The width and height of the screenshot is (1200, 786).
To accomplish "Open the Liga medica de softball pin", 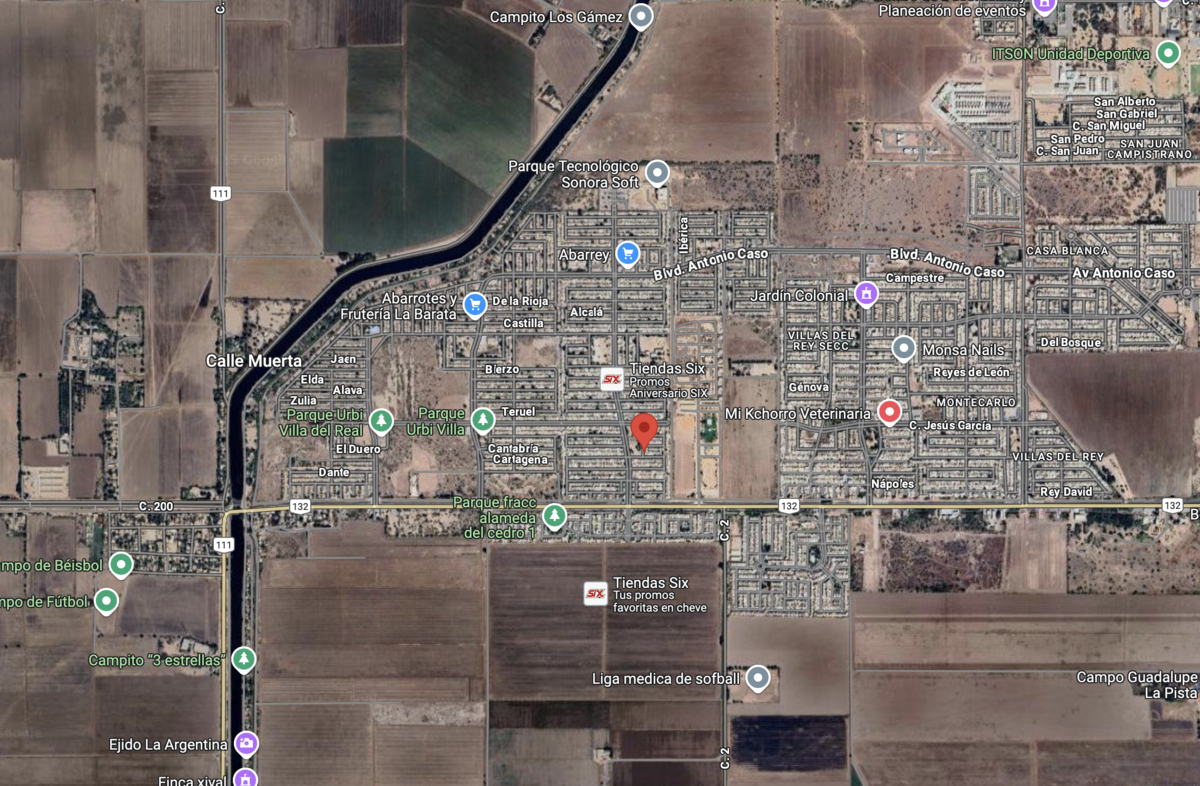I will (758, 679).
